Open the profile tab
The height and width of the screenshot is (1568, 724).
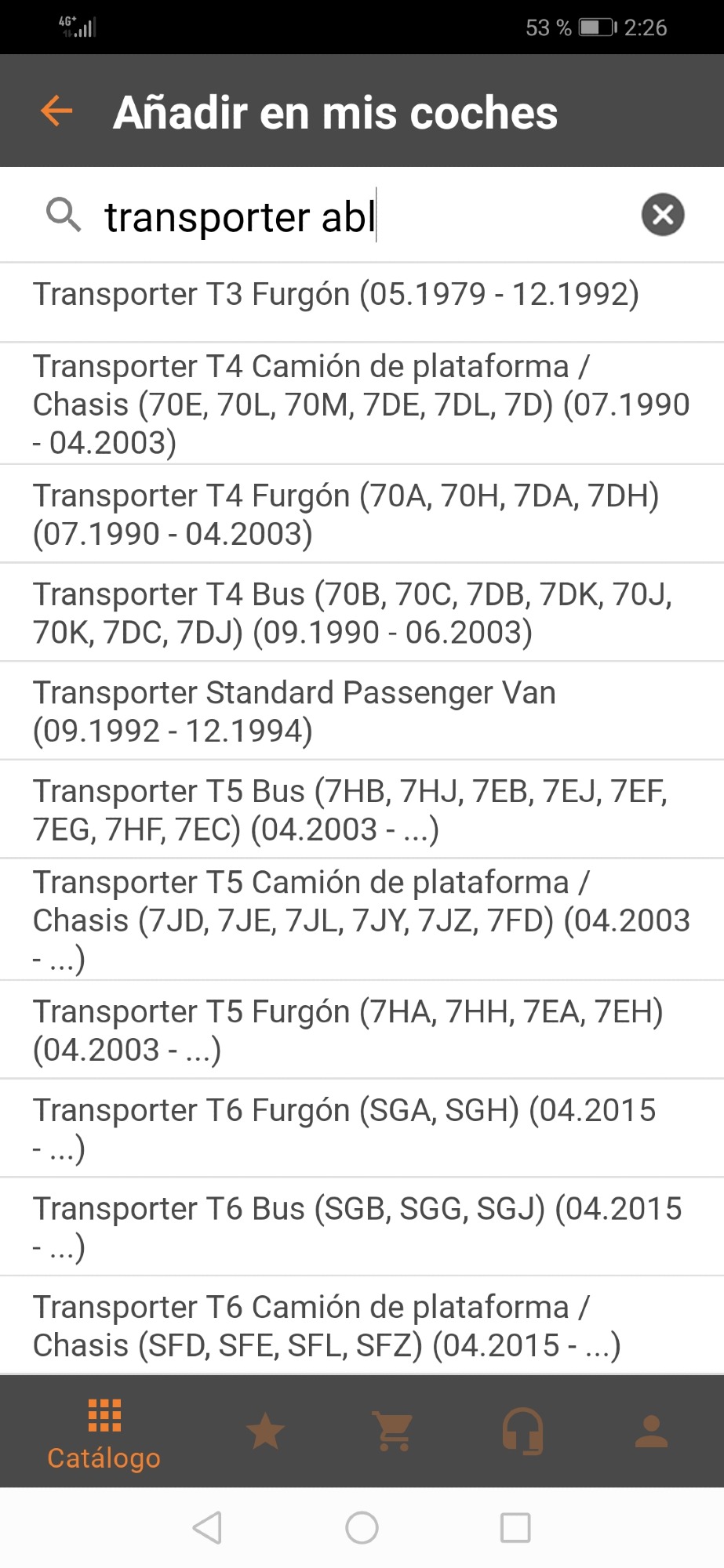click(651, 1432)
